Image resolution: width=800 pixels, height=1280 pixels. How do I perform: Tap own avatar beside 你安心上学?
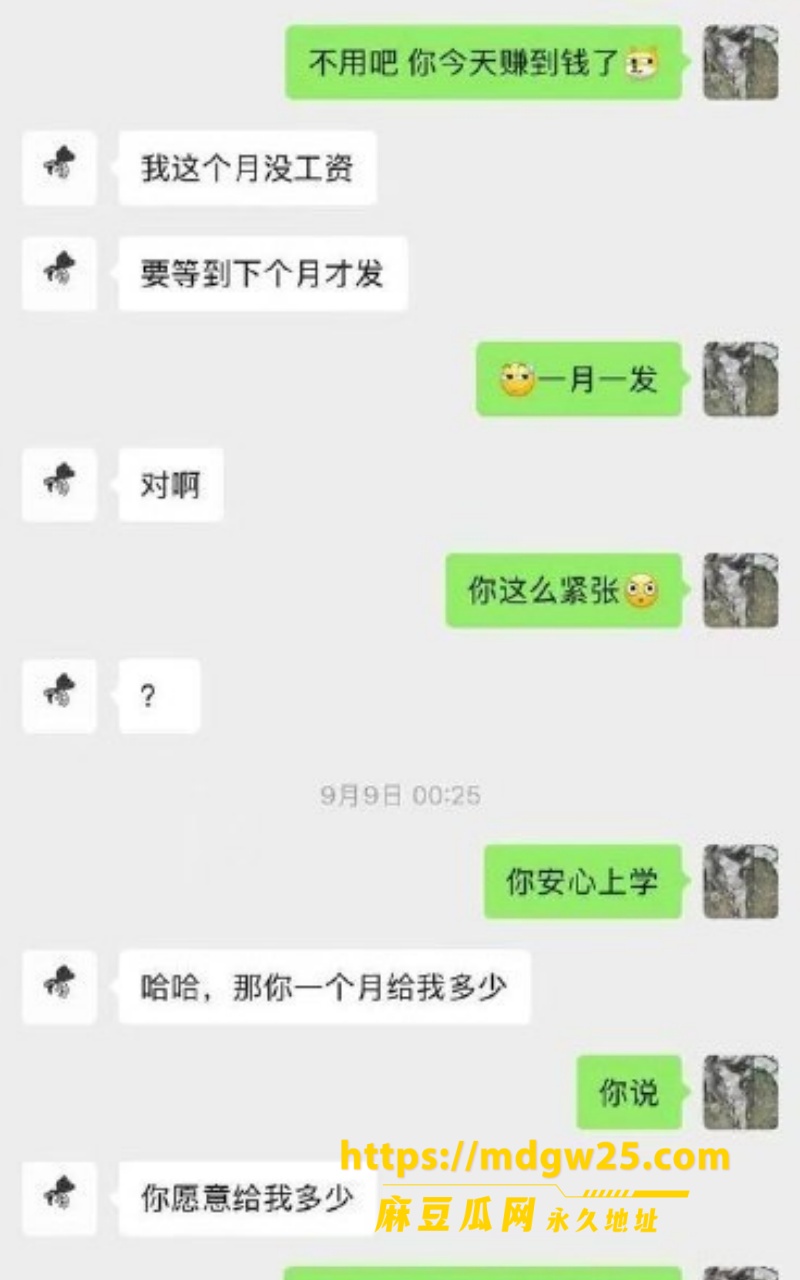[740, 881]
